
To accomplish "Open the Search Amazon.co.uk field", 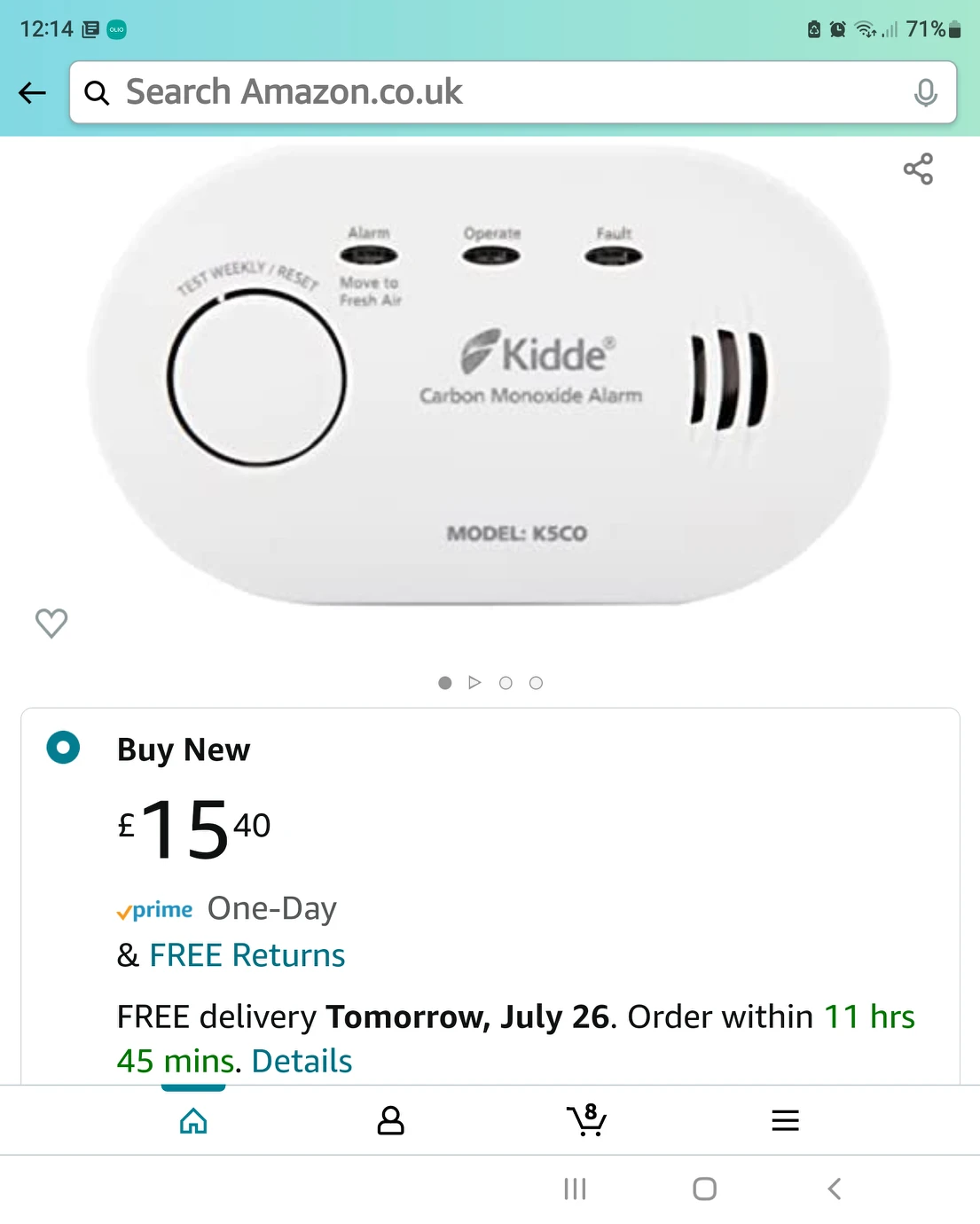I will (x=497, y=92).
